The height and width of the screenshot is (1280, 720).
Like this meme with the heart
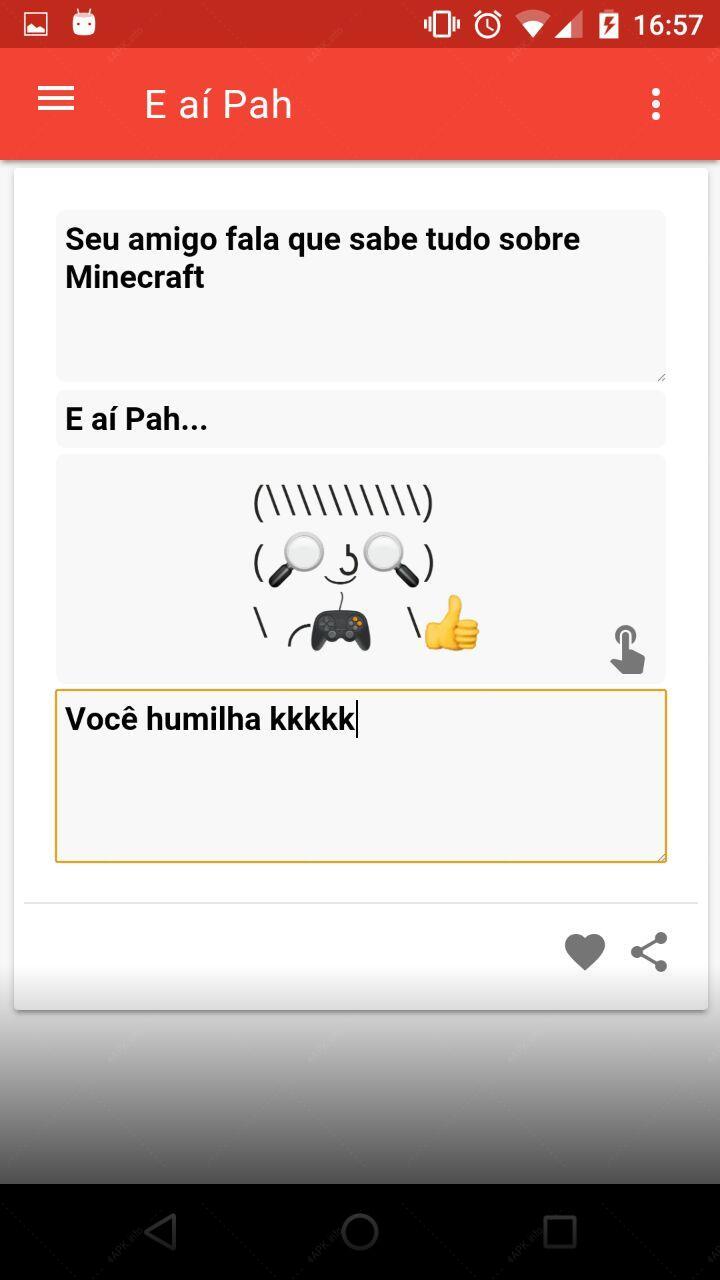click(x=585, y=952)
